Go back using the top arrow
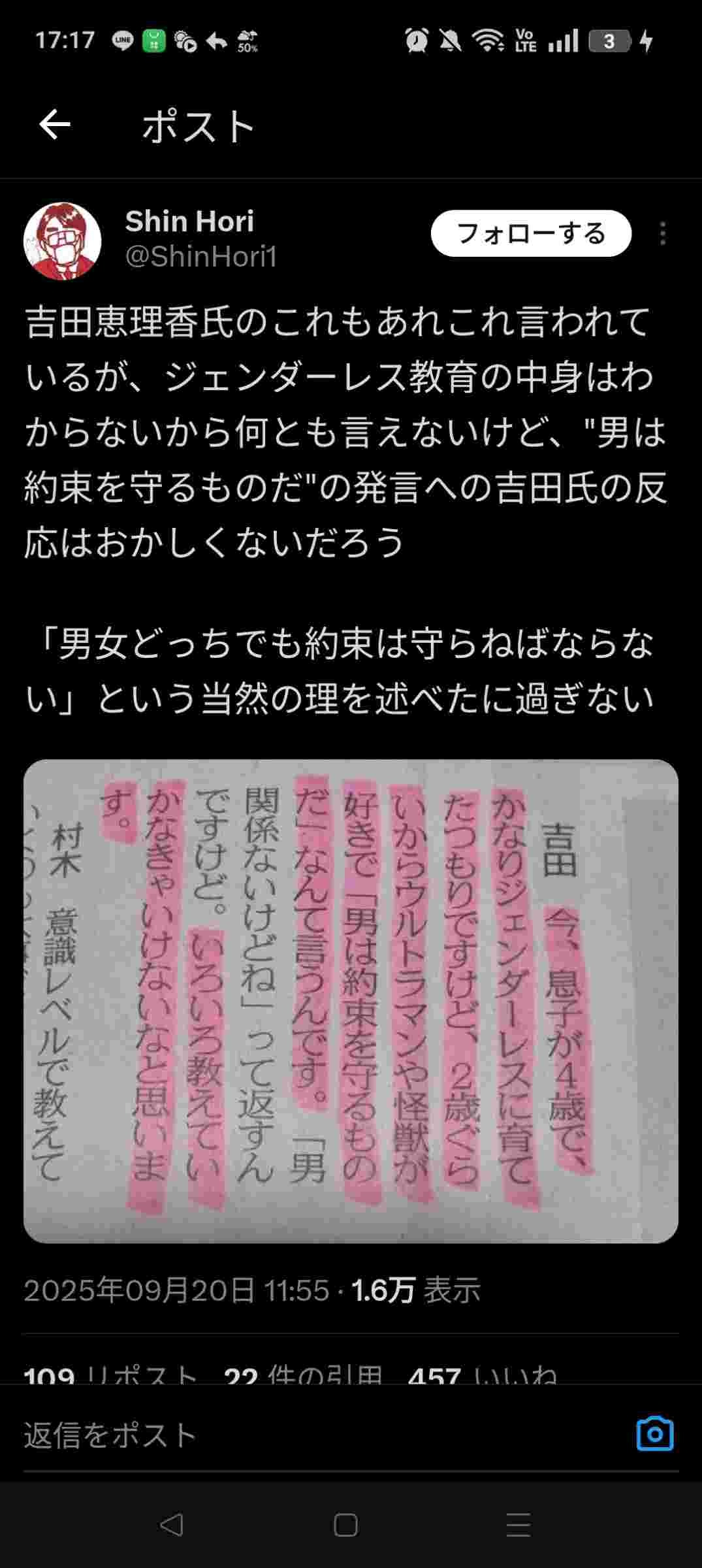Image resolution: width=702 pixels, height=1568 pixels. pos(55,125)
